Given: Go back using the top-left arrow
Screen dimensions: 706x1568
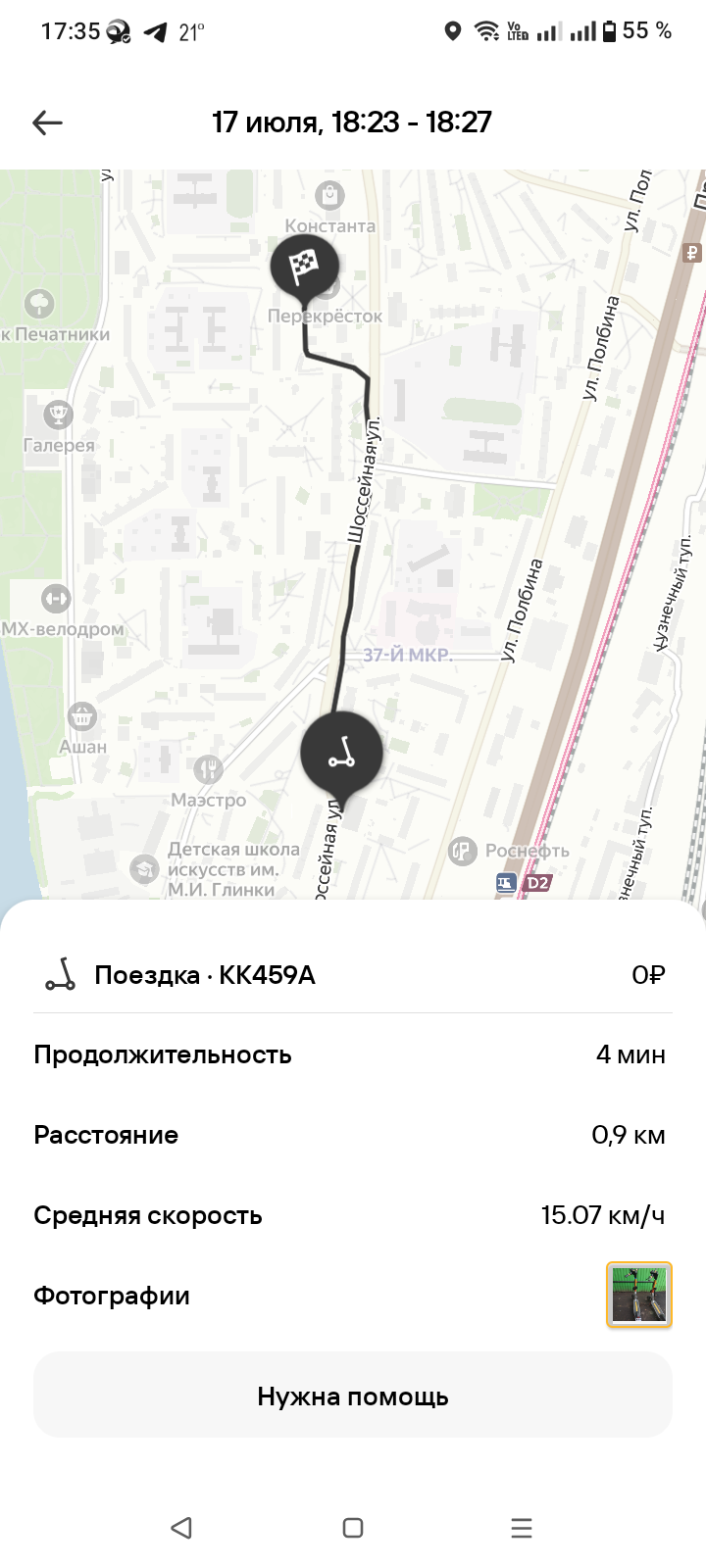Looking at the screenshot, I should (47, 122).
